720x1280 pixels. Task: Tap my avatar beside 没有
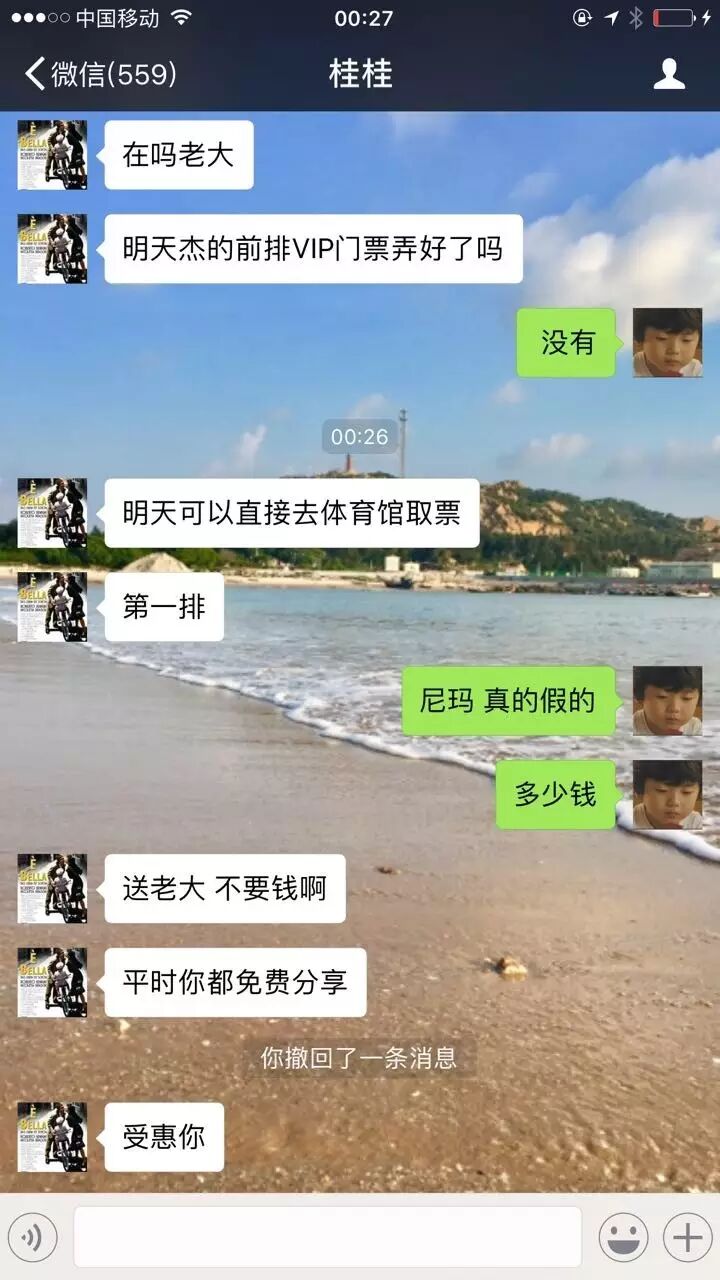tap(667, 342)
